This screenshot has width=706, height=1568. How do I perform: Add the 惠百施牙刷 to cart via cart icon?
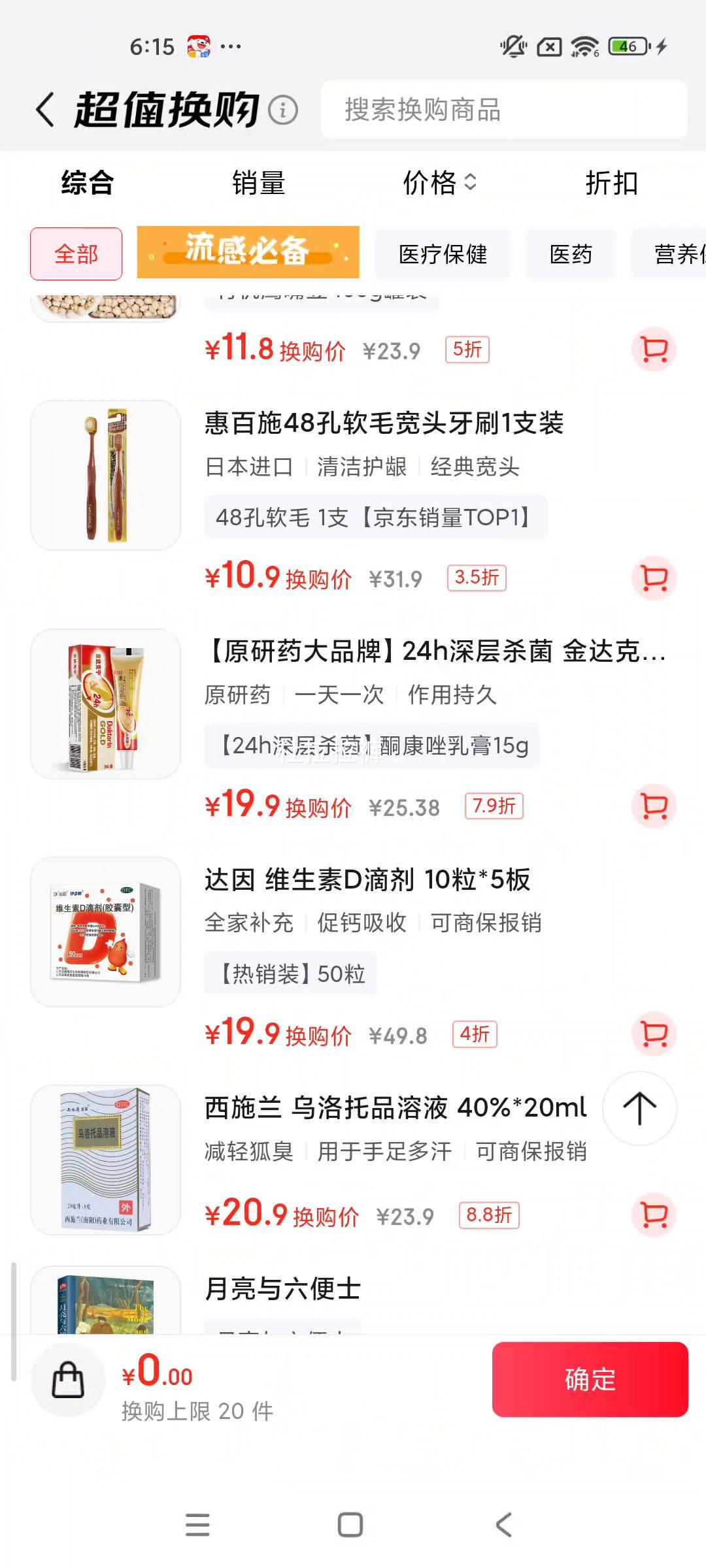click(x=652, y=578)
